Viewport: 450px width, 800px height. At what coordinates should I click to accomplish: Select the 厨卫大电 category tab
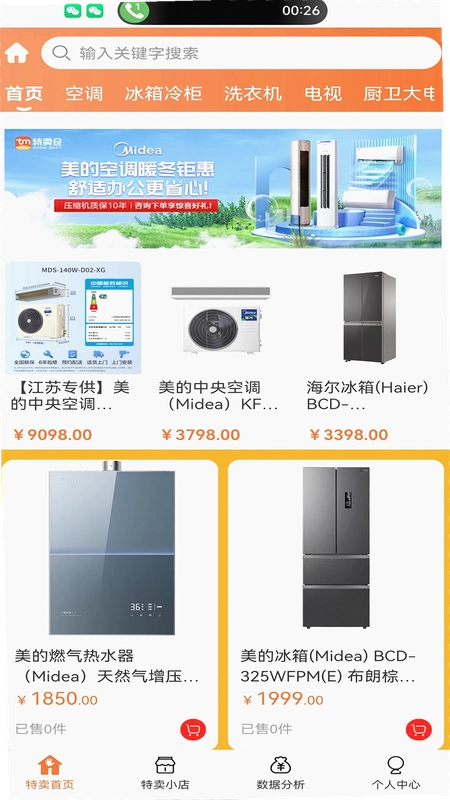tap(399, 94)
